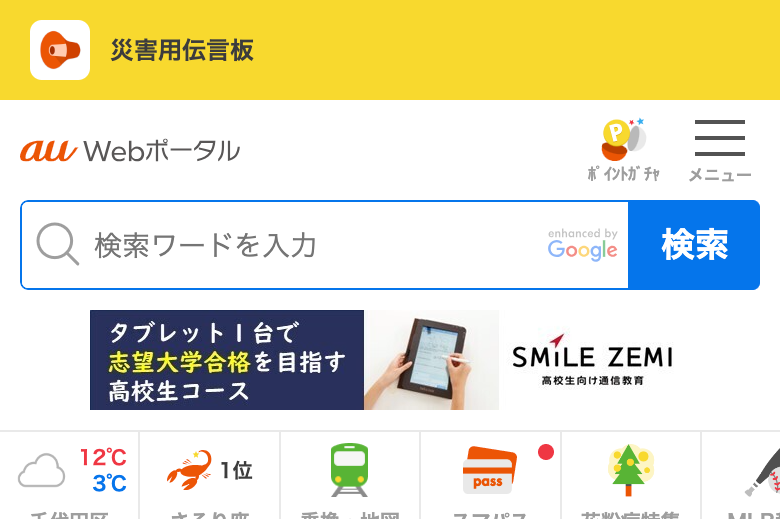Go to au Webポータル home logo

(130, 151)
